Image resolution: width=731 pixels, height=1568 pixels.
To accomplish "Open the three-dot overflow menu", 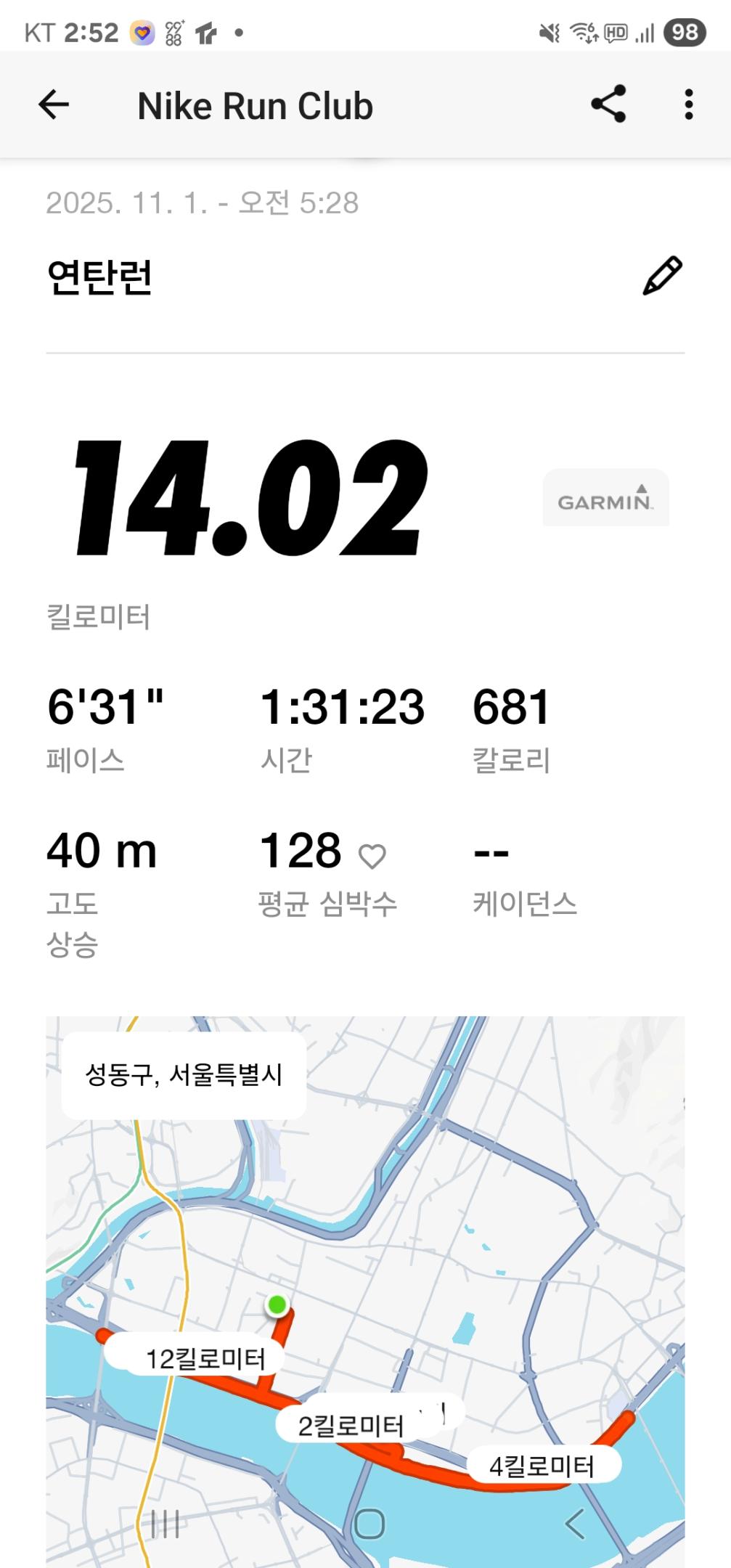I will [x=688, y=105].
